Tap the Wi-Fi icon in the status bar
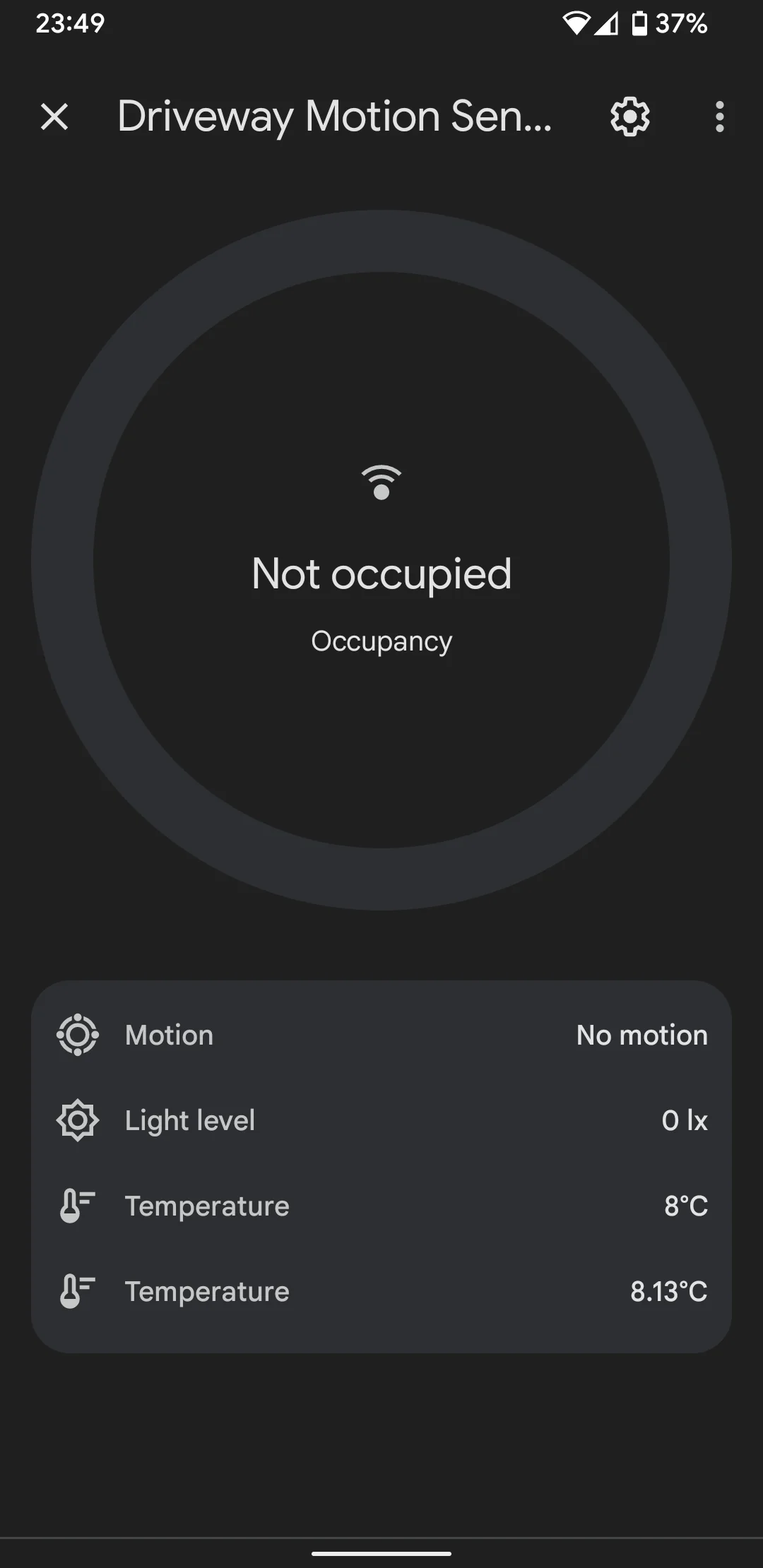The height and width of the screenshot is (1568, 763). coord(577,23)
